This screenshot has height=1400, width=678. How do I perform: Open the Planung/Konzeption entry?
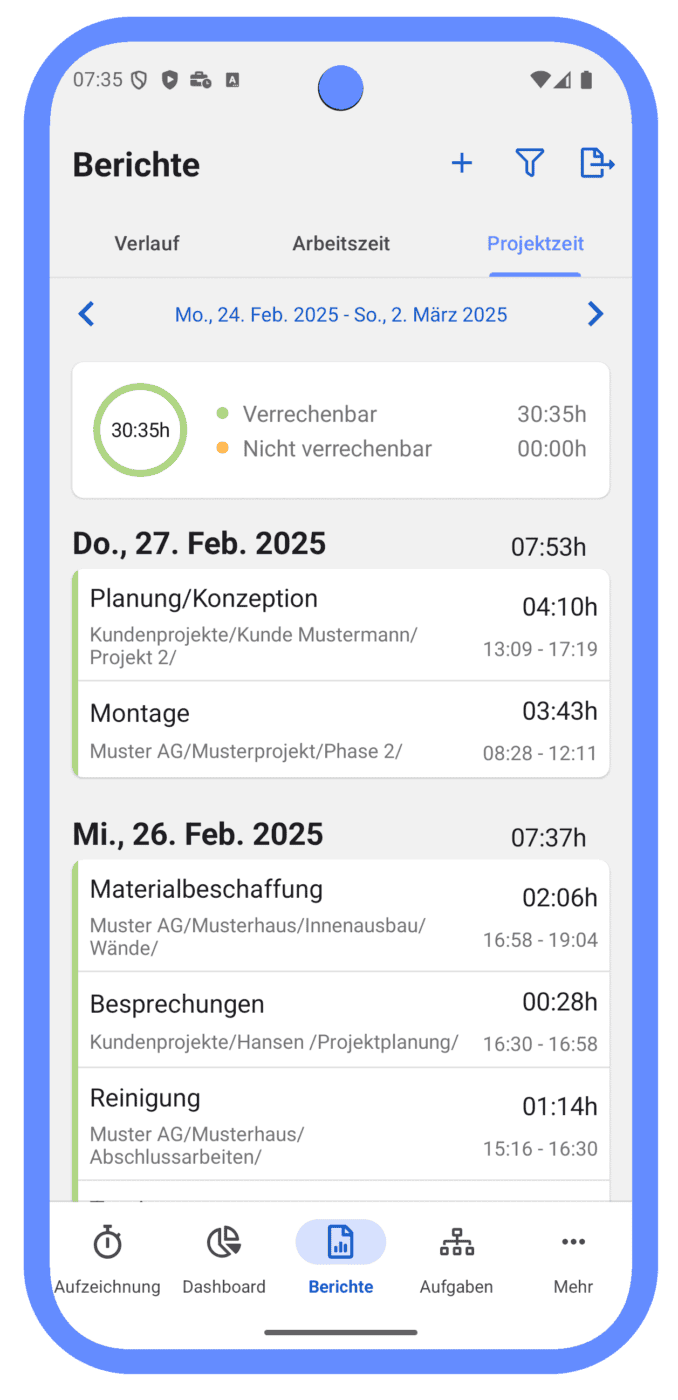[x=341, y=625]
